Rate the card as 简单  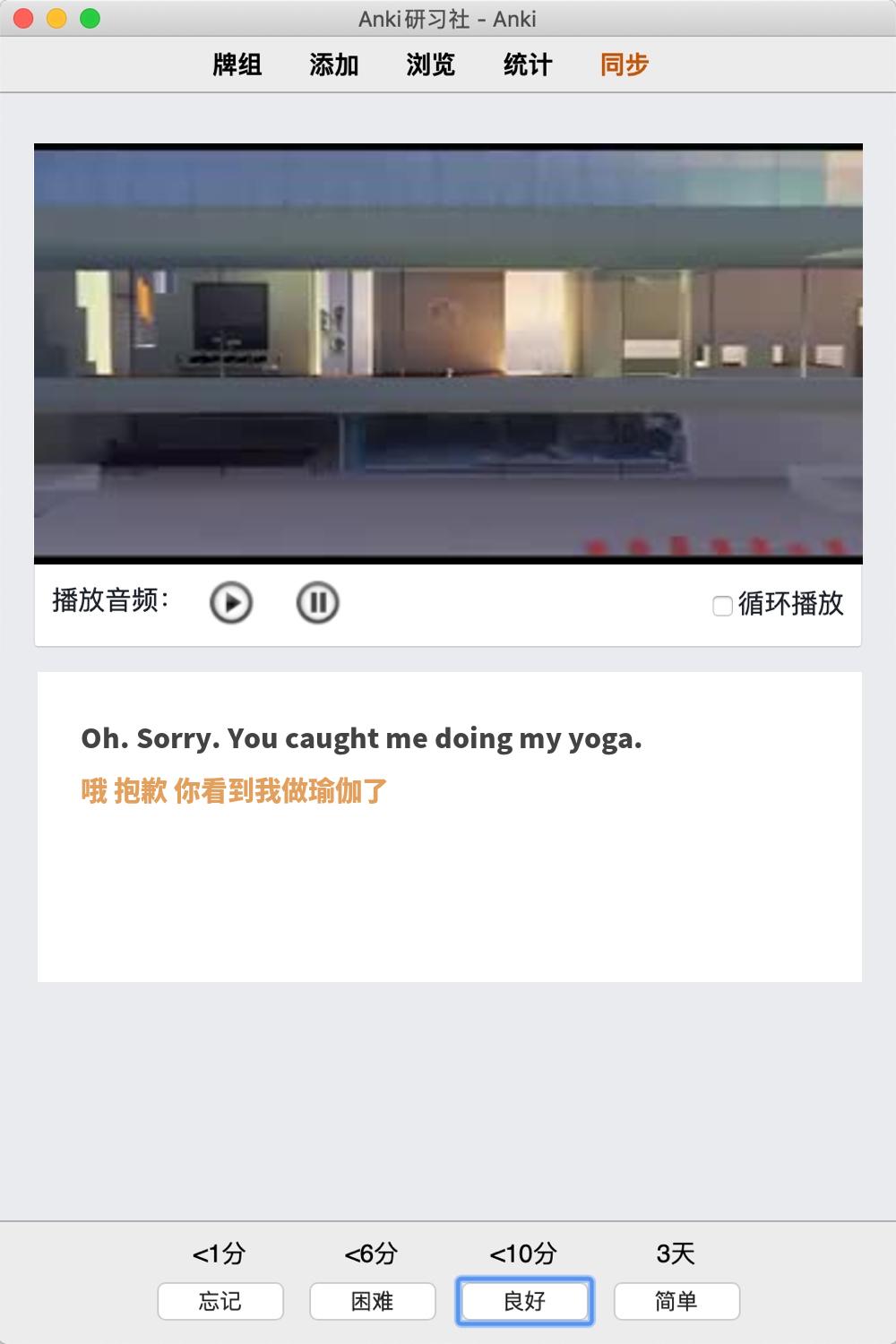pos(676,1301)
